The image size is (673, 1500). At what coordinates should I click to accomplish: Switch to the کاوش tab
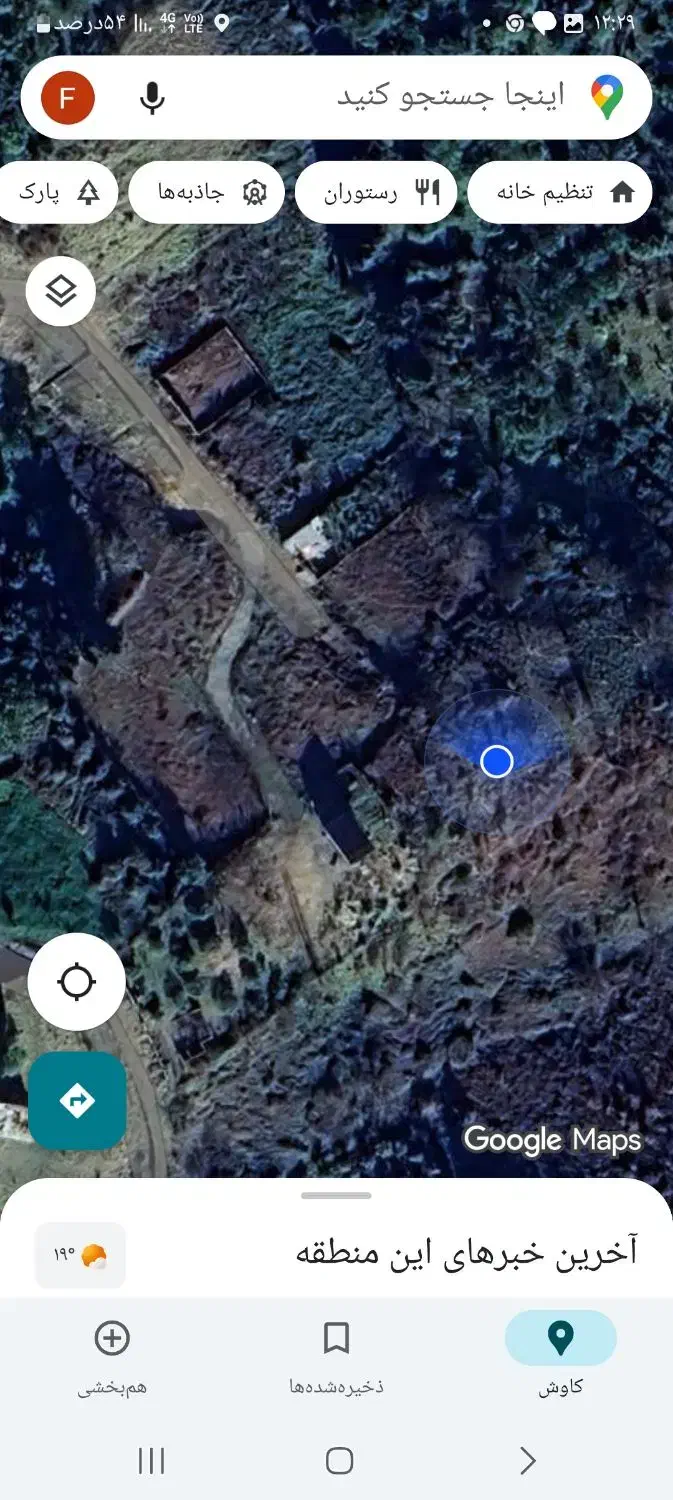coord(560,1354)
